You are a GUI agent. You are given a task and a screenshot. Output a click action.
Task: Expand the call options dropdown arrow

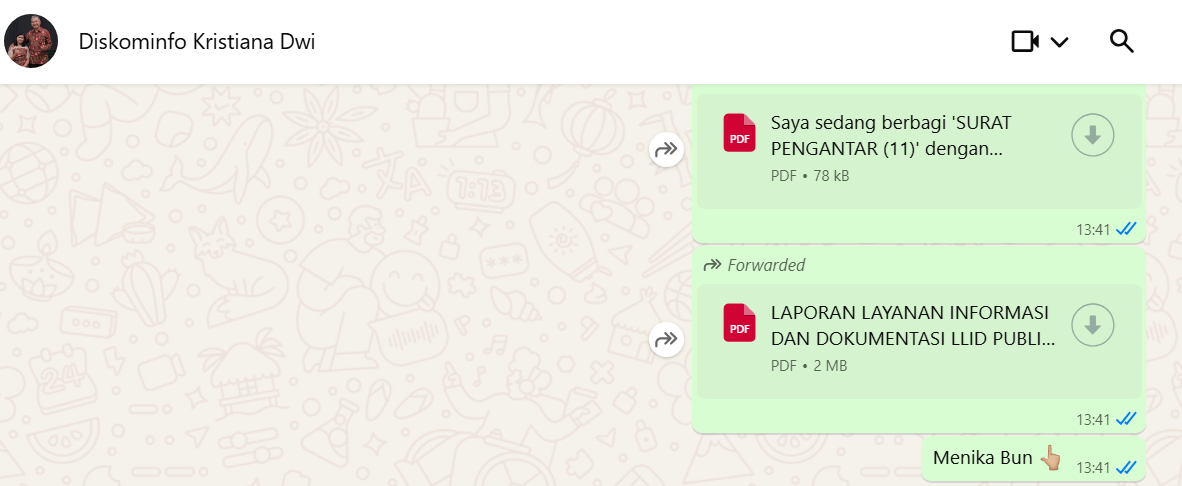point(1060,42)
